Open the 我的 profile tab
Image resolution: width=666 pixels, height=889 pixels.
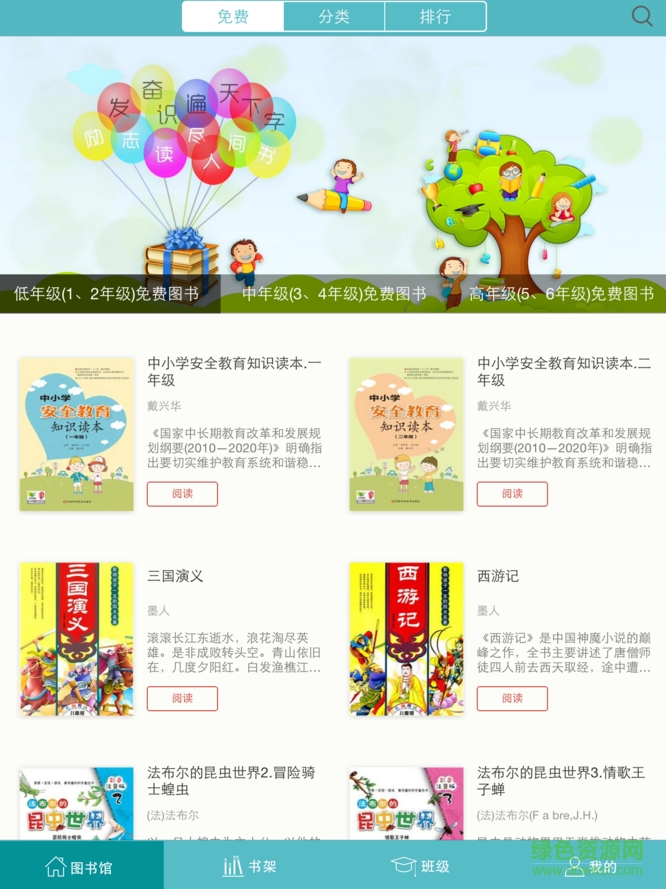pos(590,866)
